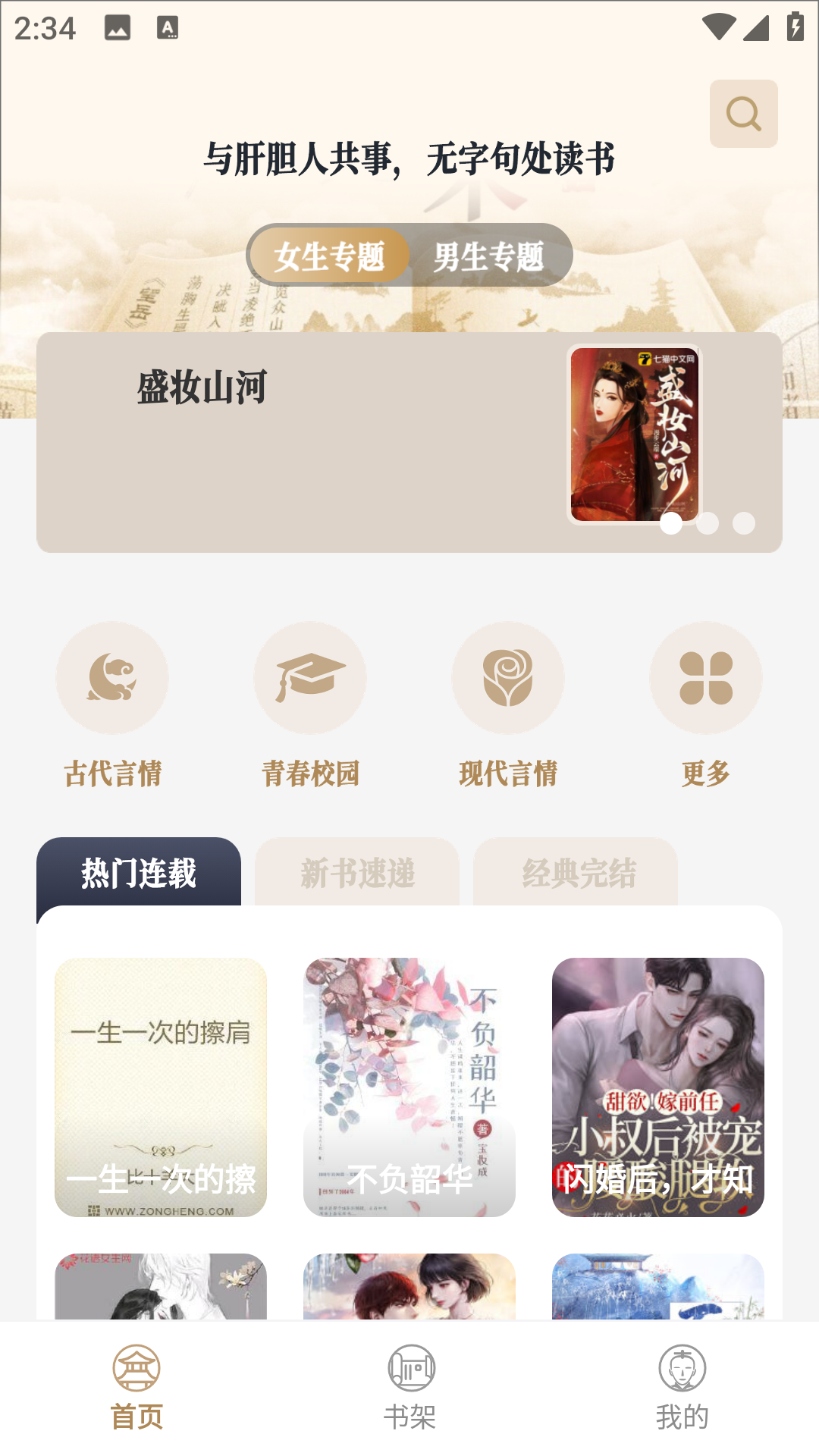Open the 盛妆山河 banner card
Image resolution: width=819 pixels, height=1456 pixels.
click(409, 442)
